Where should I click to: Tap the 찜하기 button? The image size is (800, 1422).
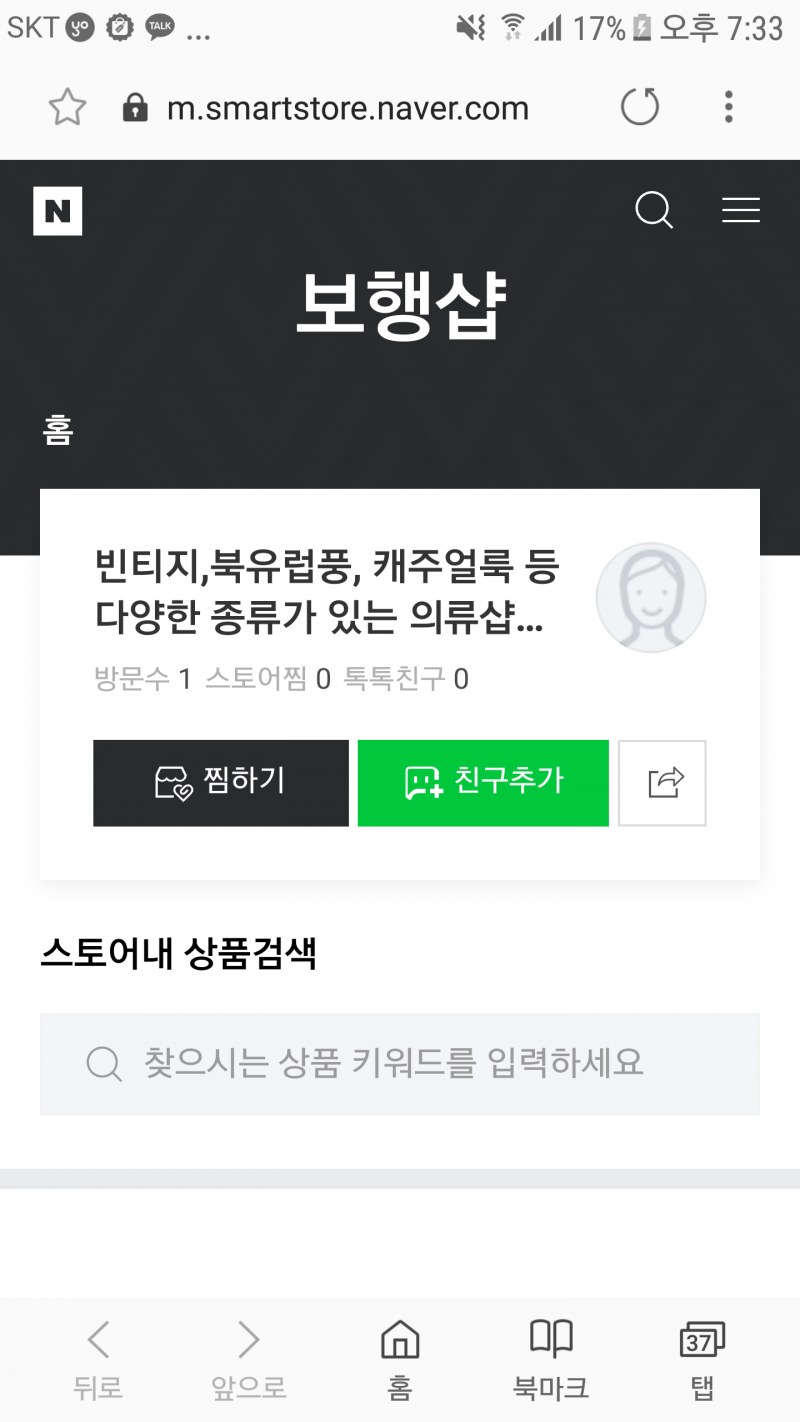[221, 783]
